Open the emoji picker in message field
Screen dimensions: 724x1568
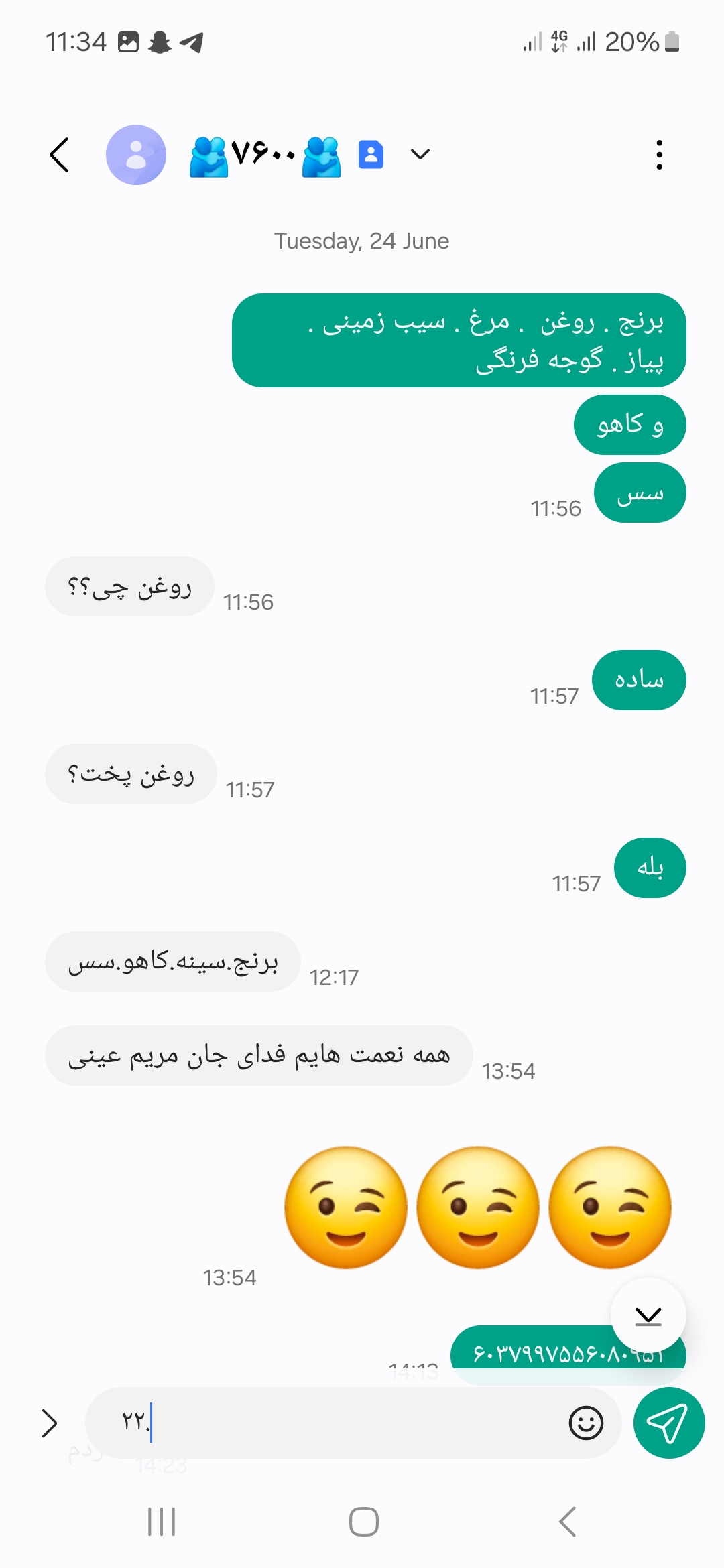pyautogui.click(x=586, y=1423)
